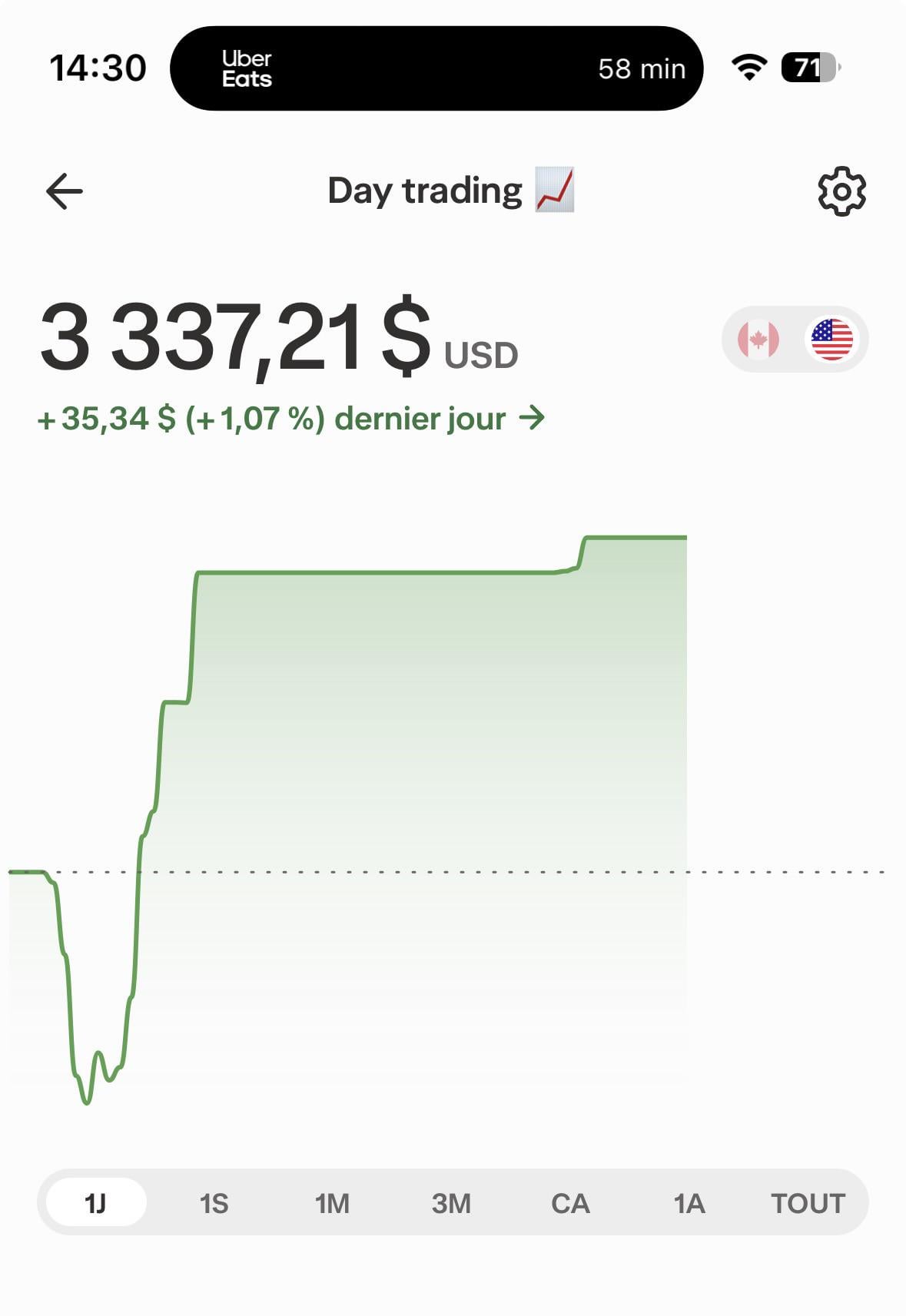The width and height of the screenshot is (906, 1316).
Task: Select the CA performance range
Action: pos(570,1204)
